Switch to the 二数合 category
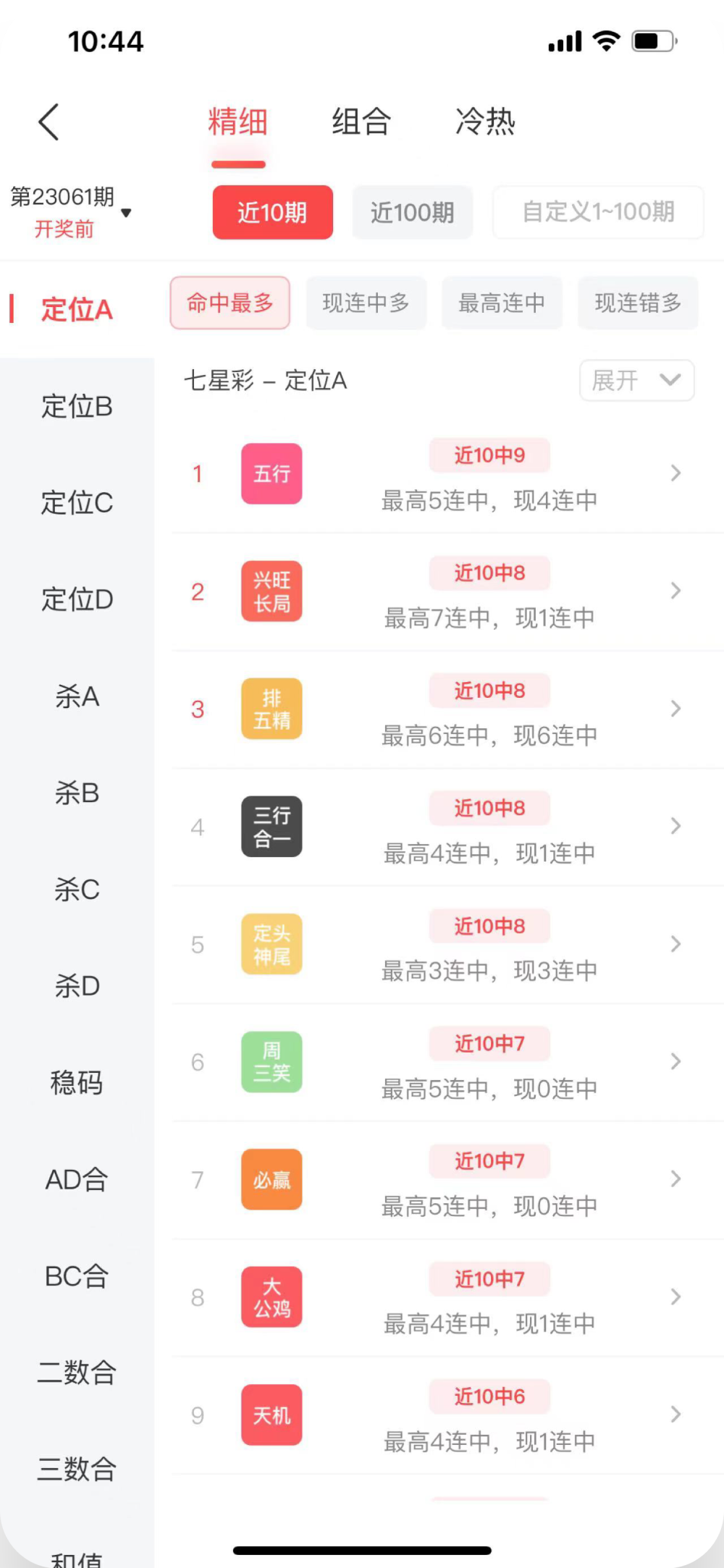Image resolution: width=724 pixels, height=1568 pixels. (77, 1373)
